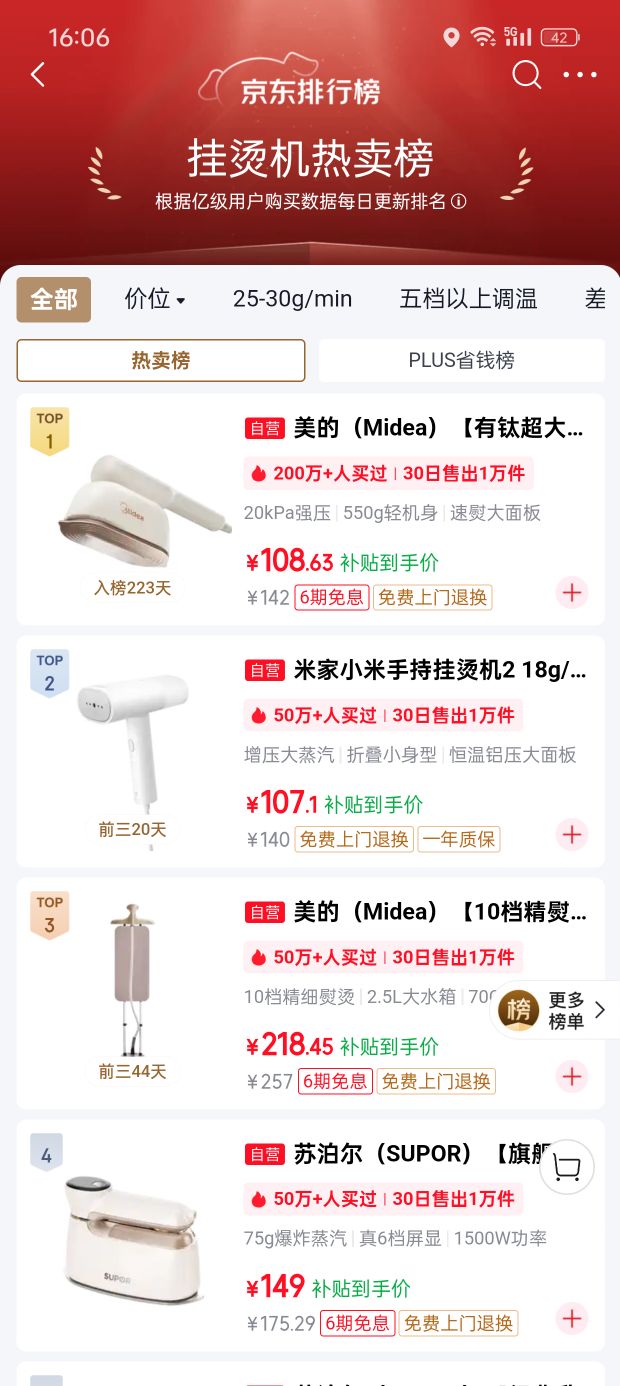Open the three-dot overflow menu

point(580,74)
